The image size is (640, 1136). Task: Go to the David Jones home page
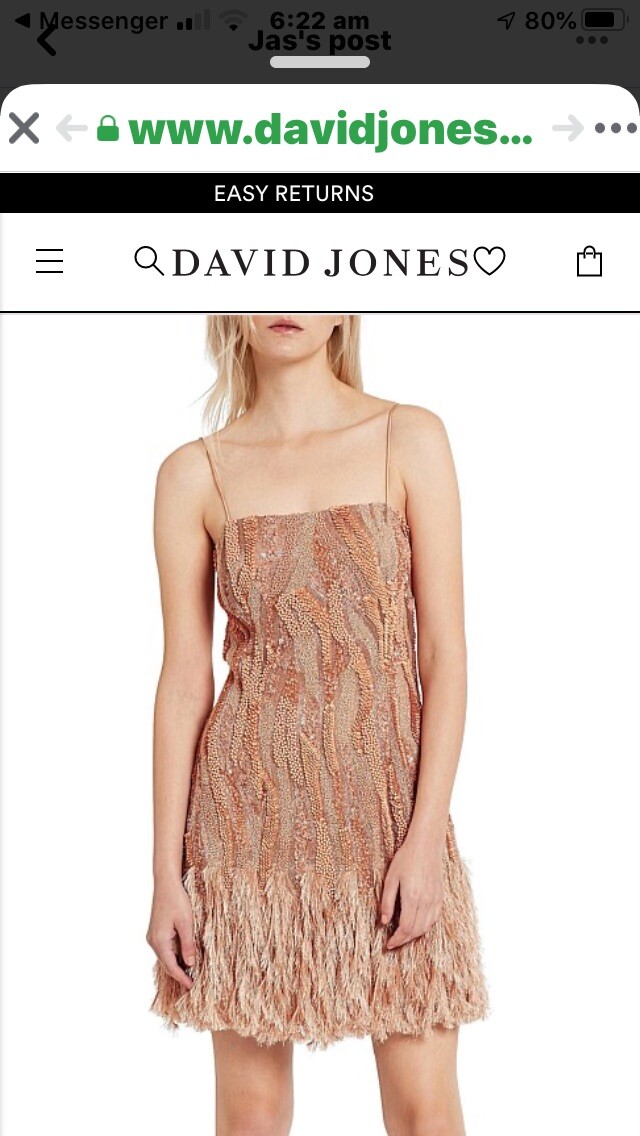[320, 263]
